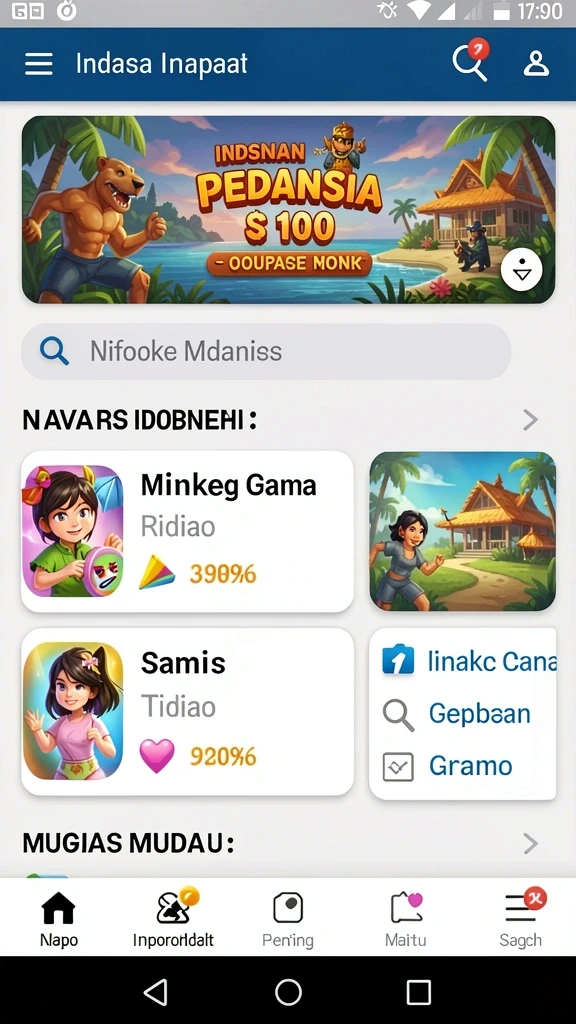Switch to the Inpororidalt tab
576x1024 pixels.
[x=173, y=920]
